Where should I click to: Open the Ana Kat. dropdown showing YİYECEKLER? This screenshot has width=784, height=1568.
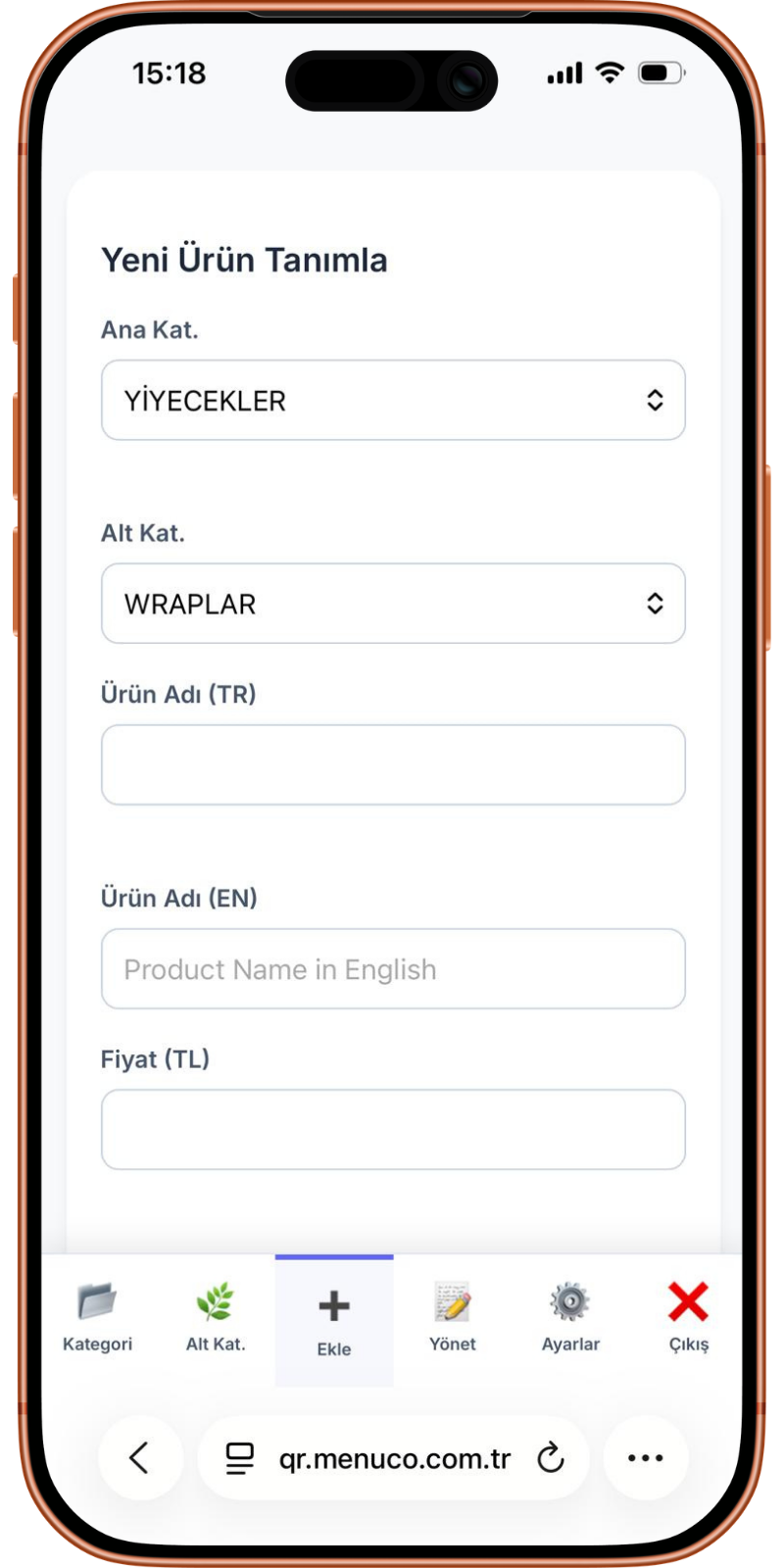[392, 400]
